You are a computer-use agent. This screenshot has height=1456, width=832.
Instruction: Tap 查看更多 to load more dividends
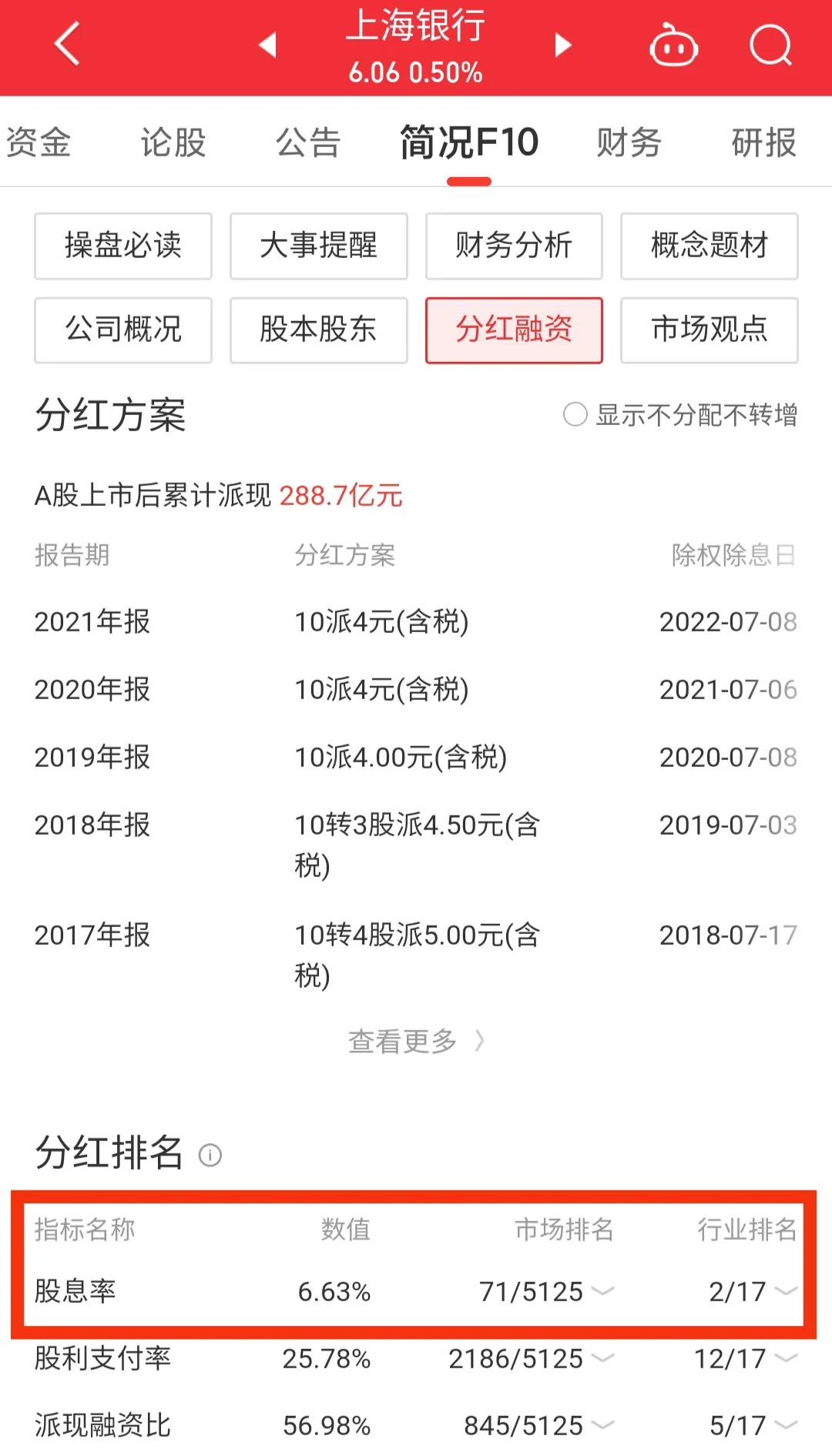point(416,1040)
